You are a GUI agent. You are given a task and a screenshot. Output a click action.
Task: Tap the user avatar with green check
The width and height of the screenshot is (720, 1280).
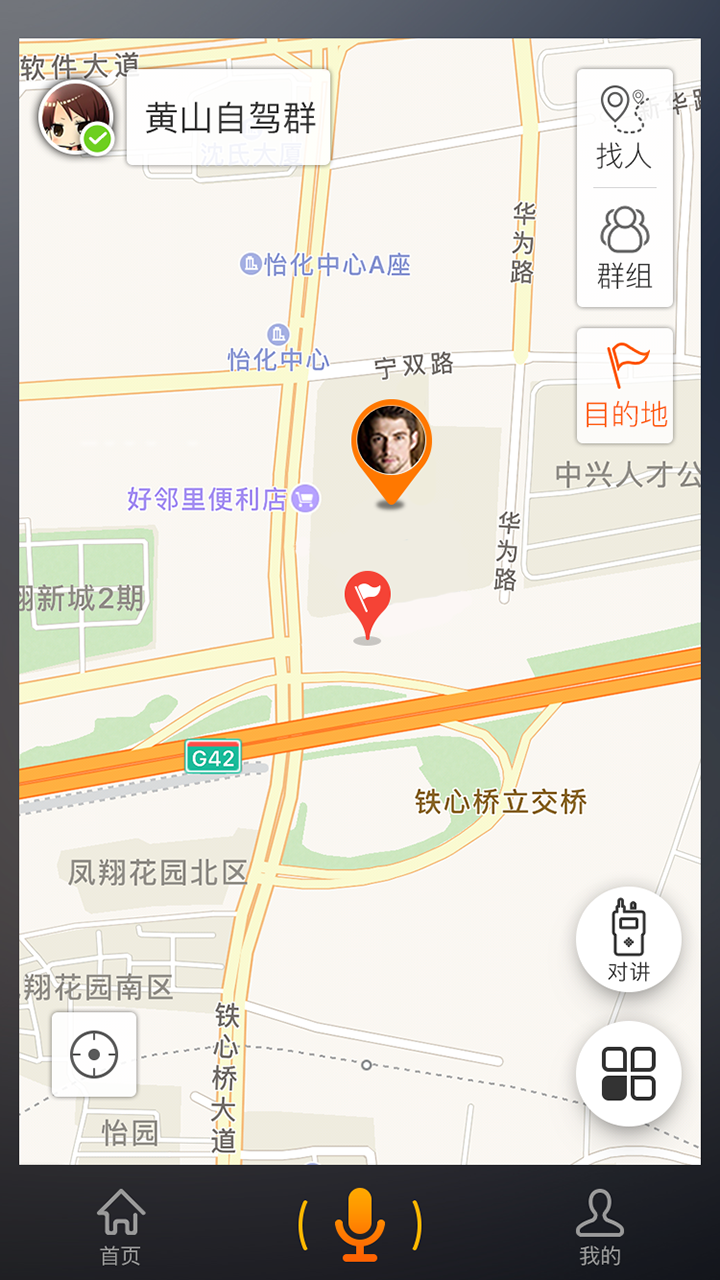[x=75, y=118]
